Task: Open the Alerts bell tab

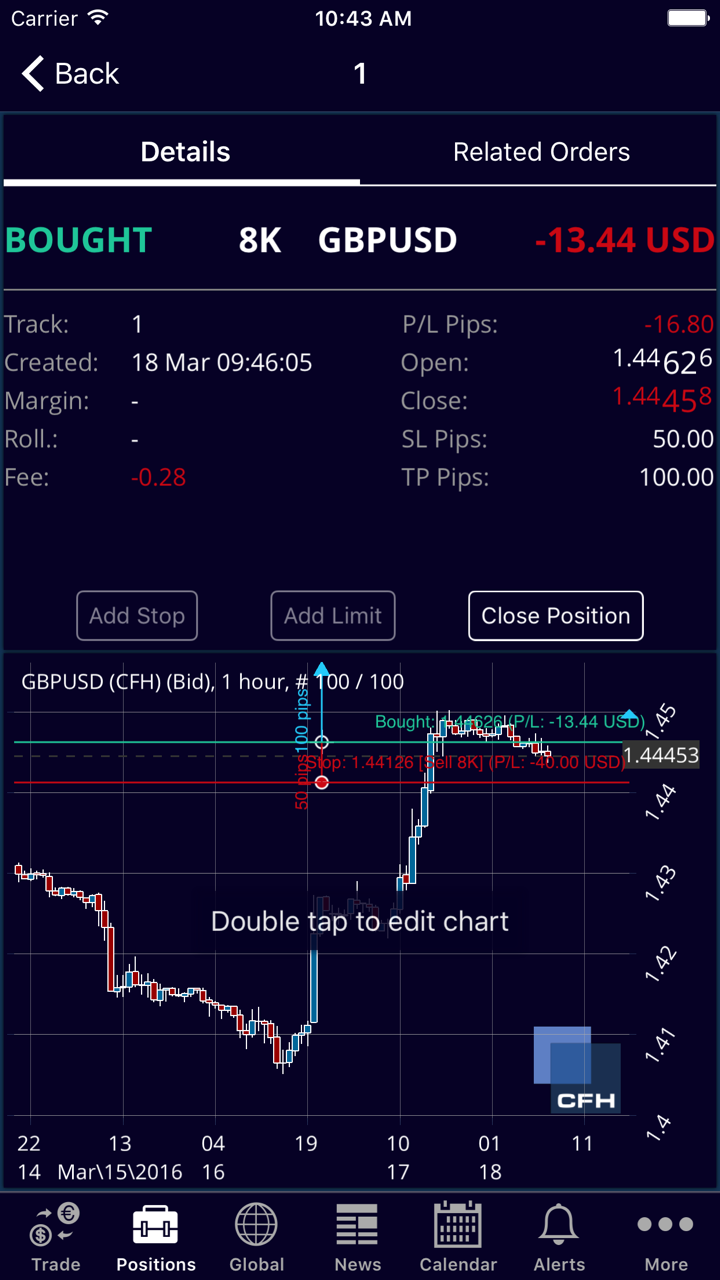Action: [x=559, y=1238]
